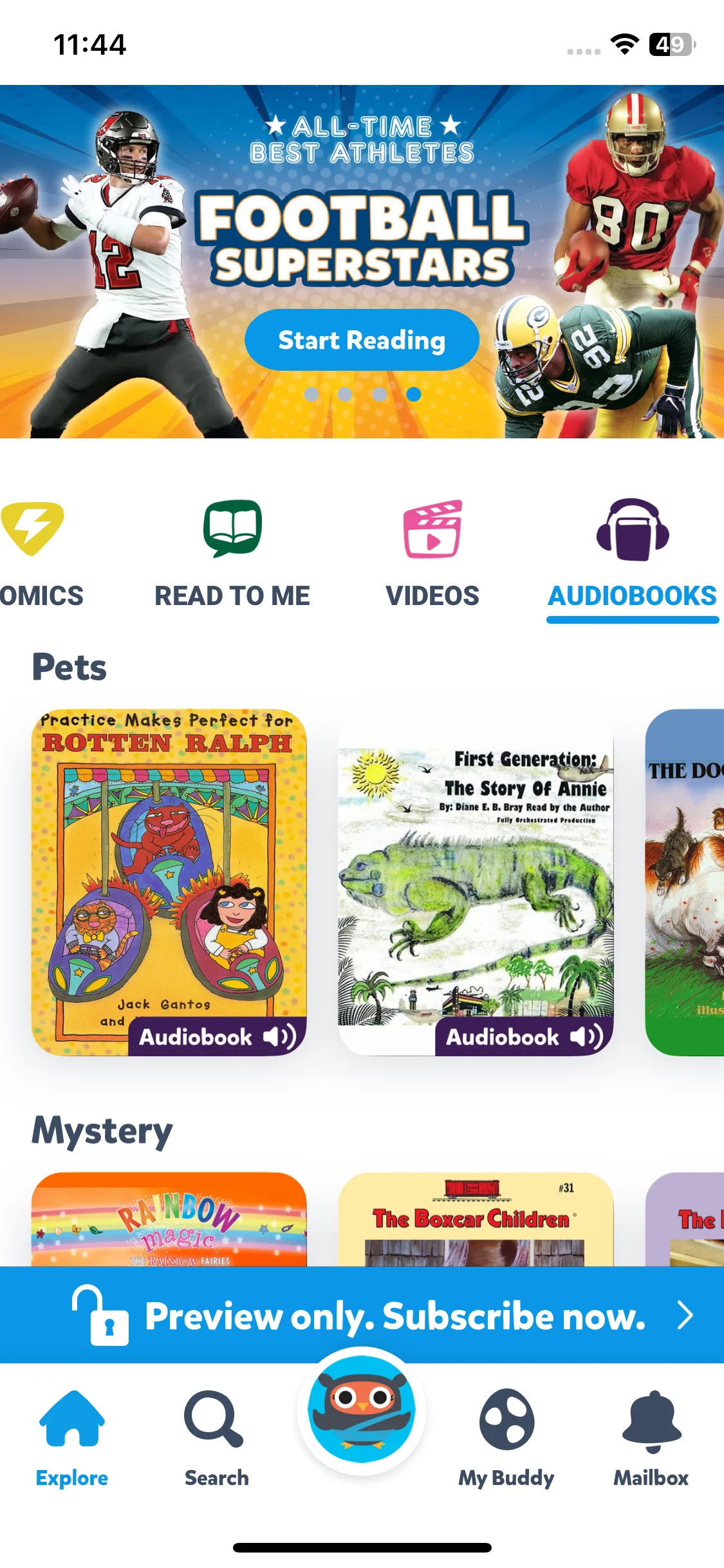This screenshot has height=1568, width=724.
Task: Open First Generation: The Story of Annie
Action: 476,882
